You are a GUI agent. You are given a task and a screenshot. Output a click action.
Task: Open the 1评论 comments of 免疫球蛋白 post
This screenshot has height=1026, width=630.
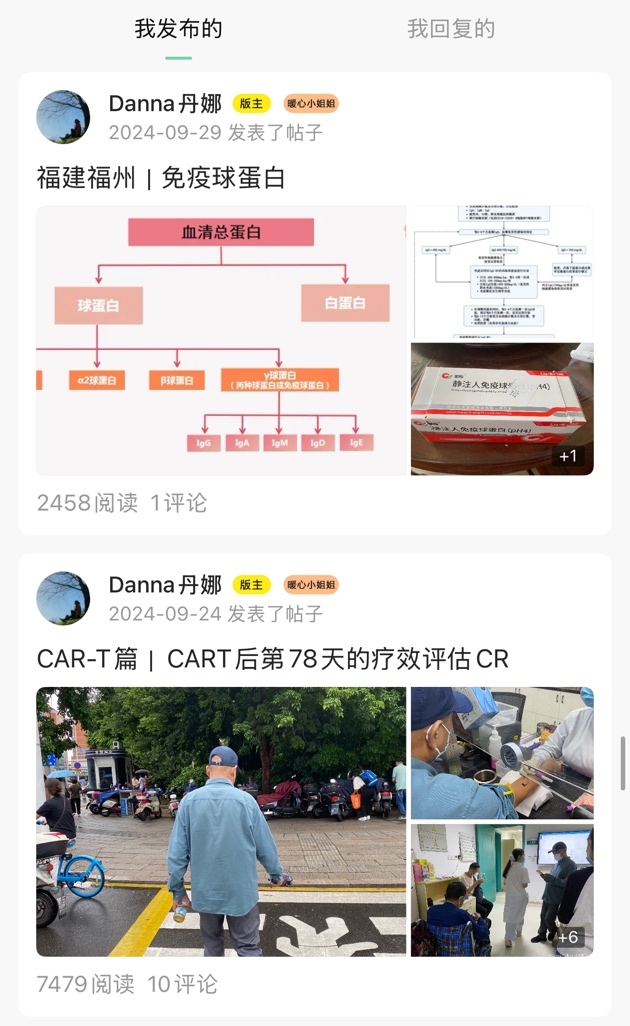(179, 503)
